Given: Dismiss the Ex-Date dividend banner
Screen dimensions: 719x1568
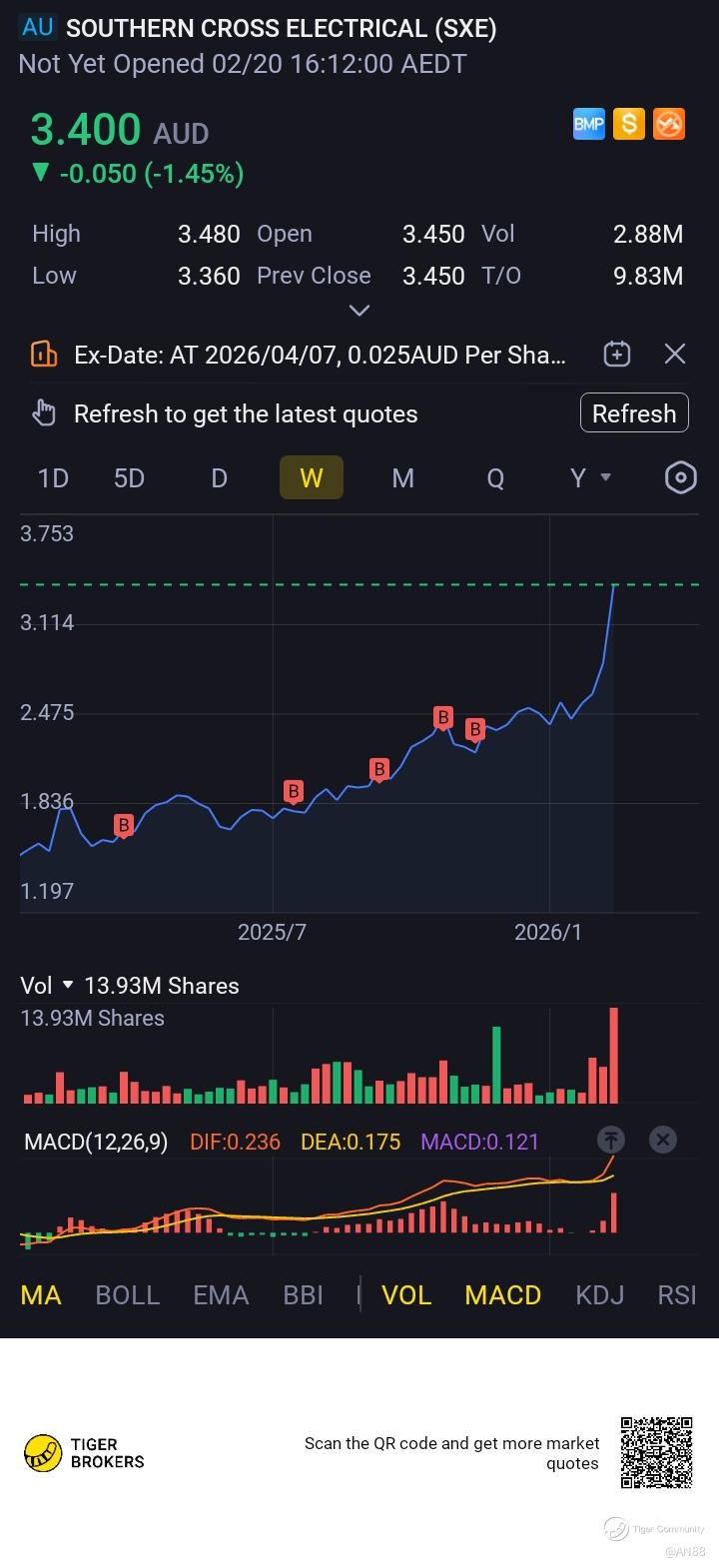Looking at the screenshot, I should point(675,354).
